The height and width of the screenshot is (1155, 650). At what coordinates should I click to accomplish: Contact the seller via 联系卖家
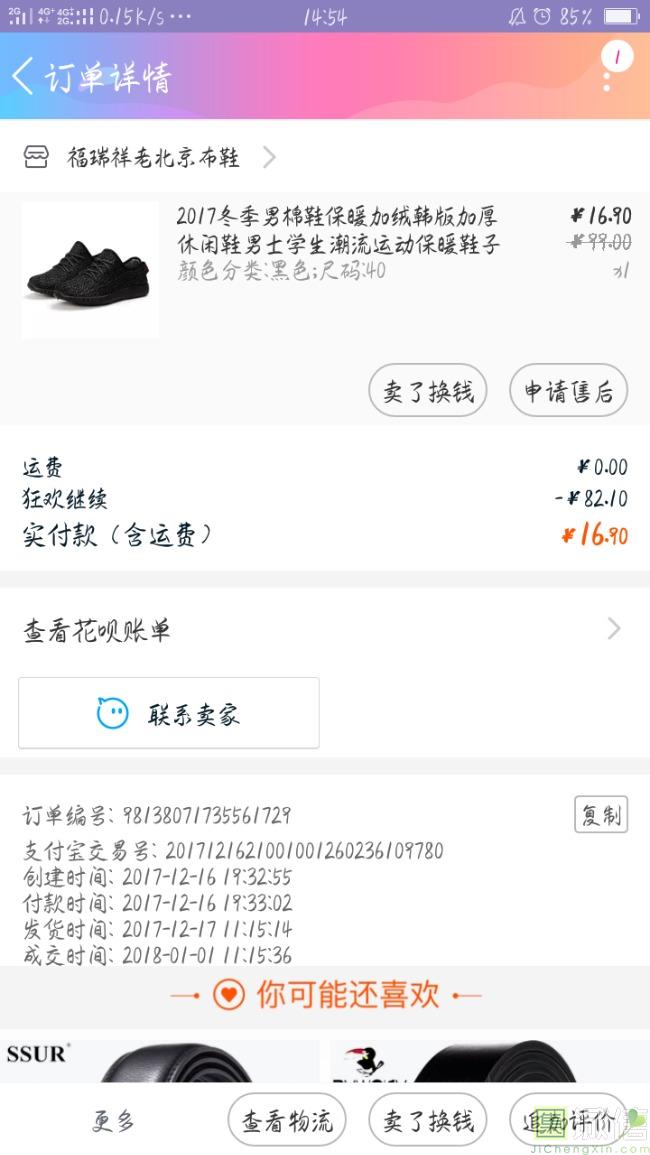pos(169,714)
